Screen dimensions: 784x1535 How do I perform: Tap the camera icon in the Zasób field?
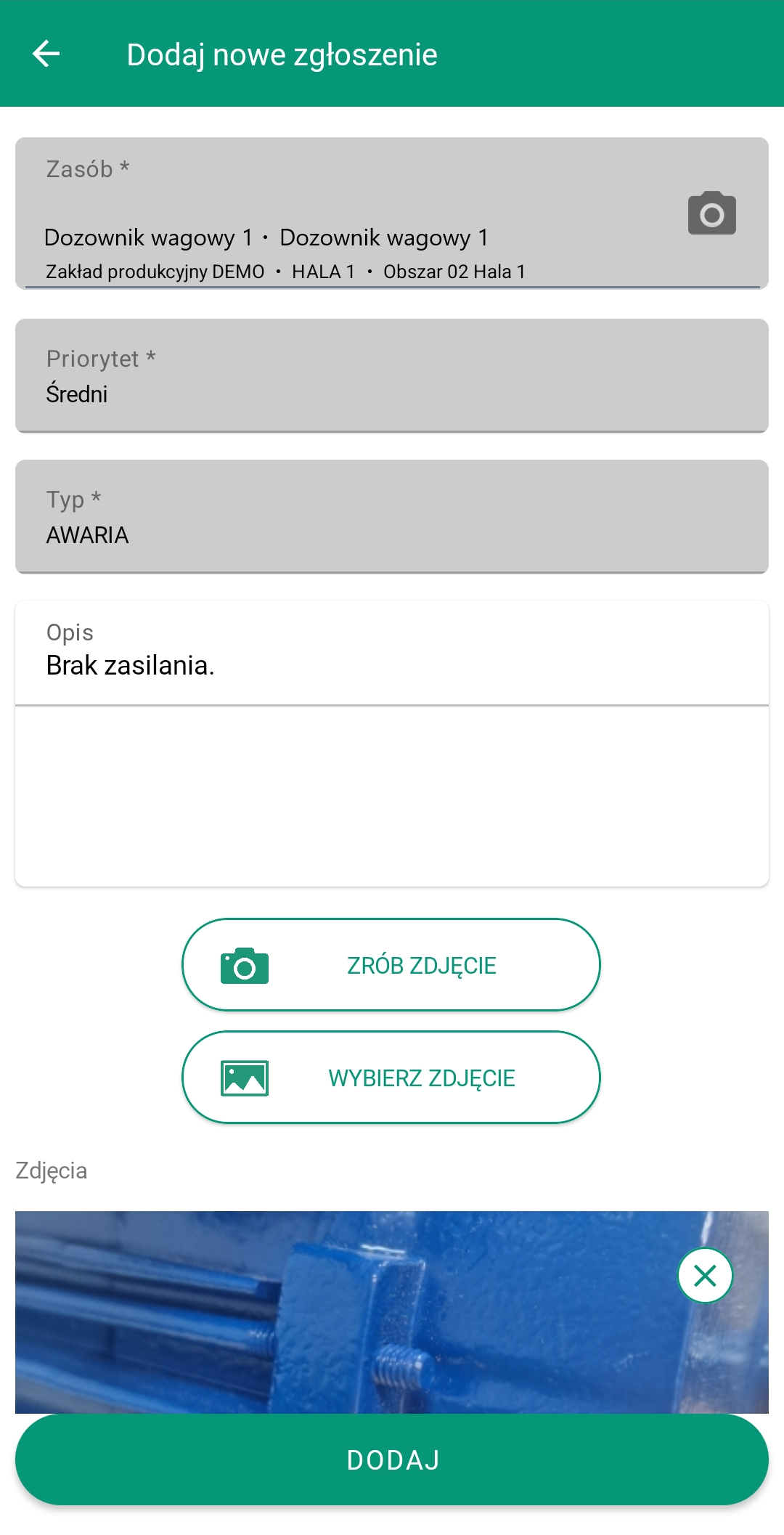click(x=711, y=213)
